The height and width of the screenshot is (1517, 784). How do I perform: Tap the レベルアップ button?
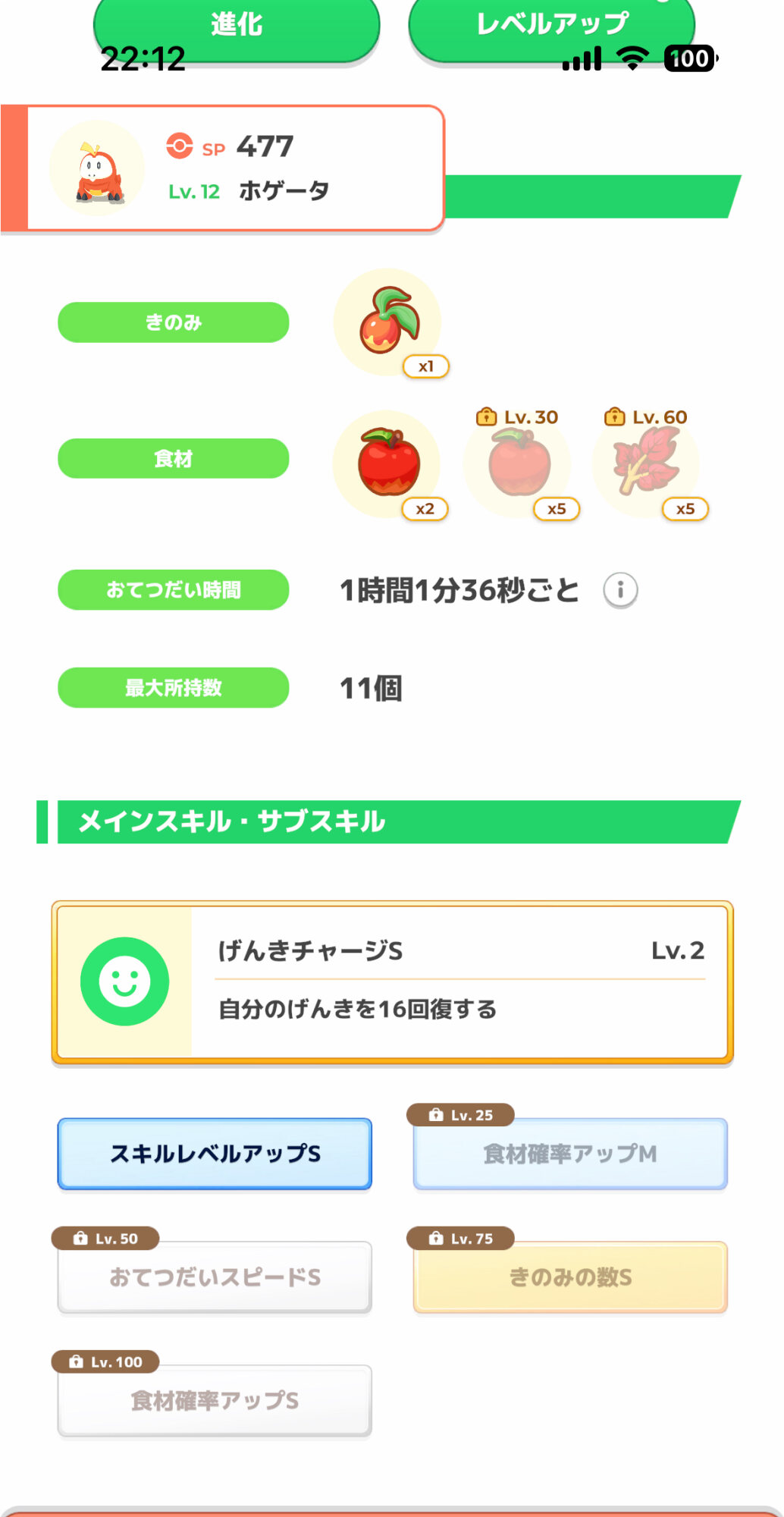click(552, 27)
